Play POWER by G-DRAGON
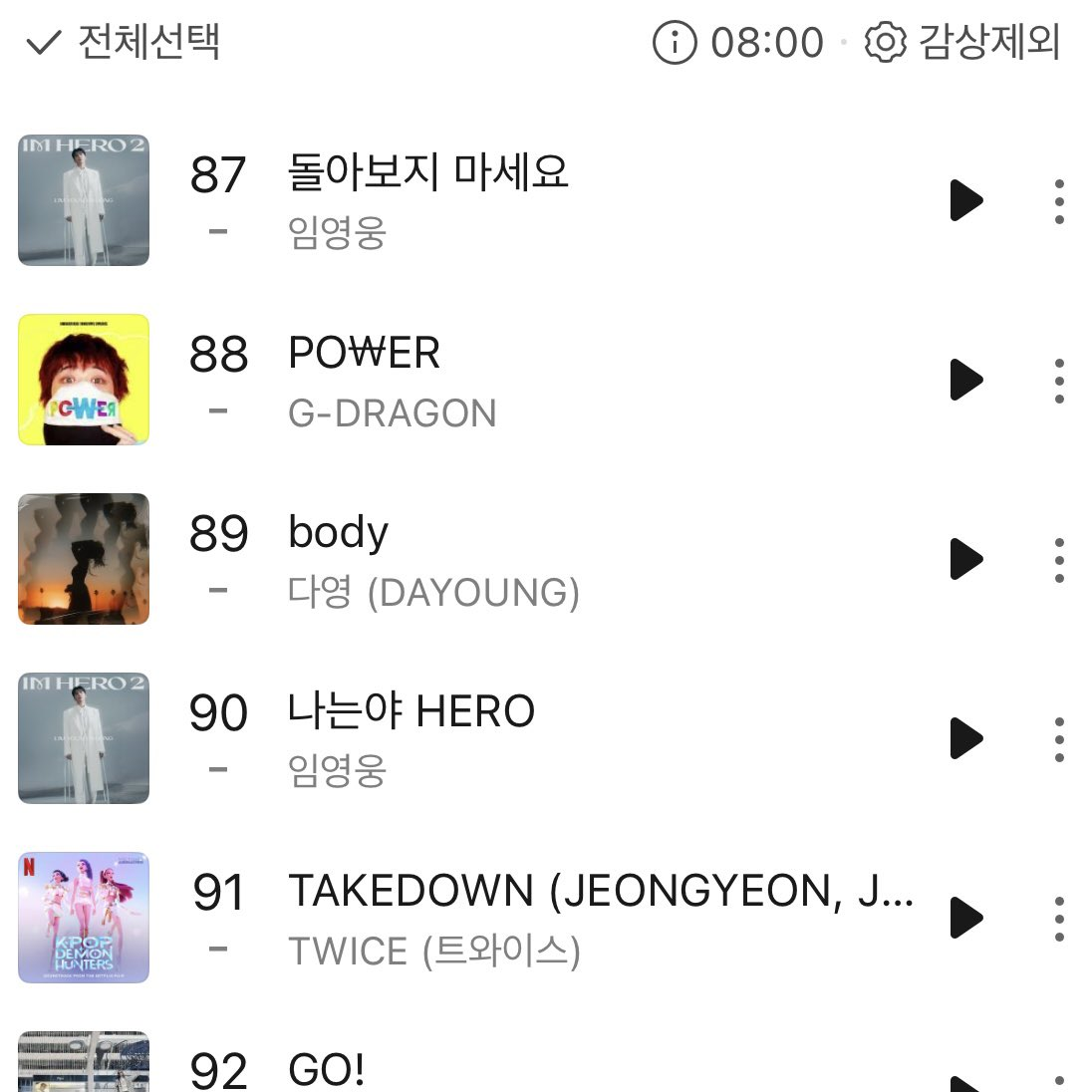 965,380
